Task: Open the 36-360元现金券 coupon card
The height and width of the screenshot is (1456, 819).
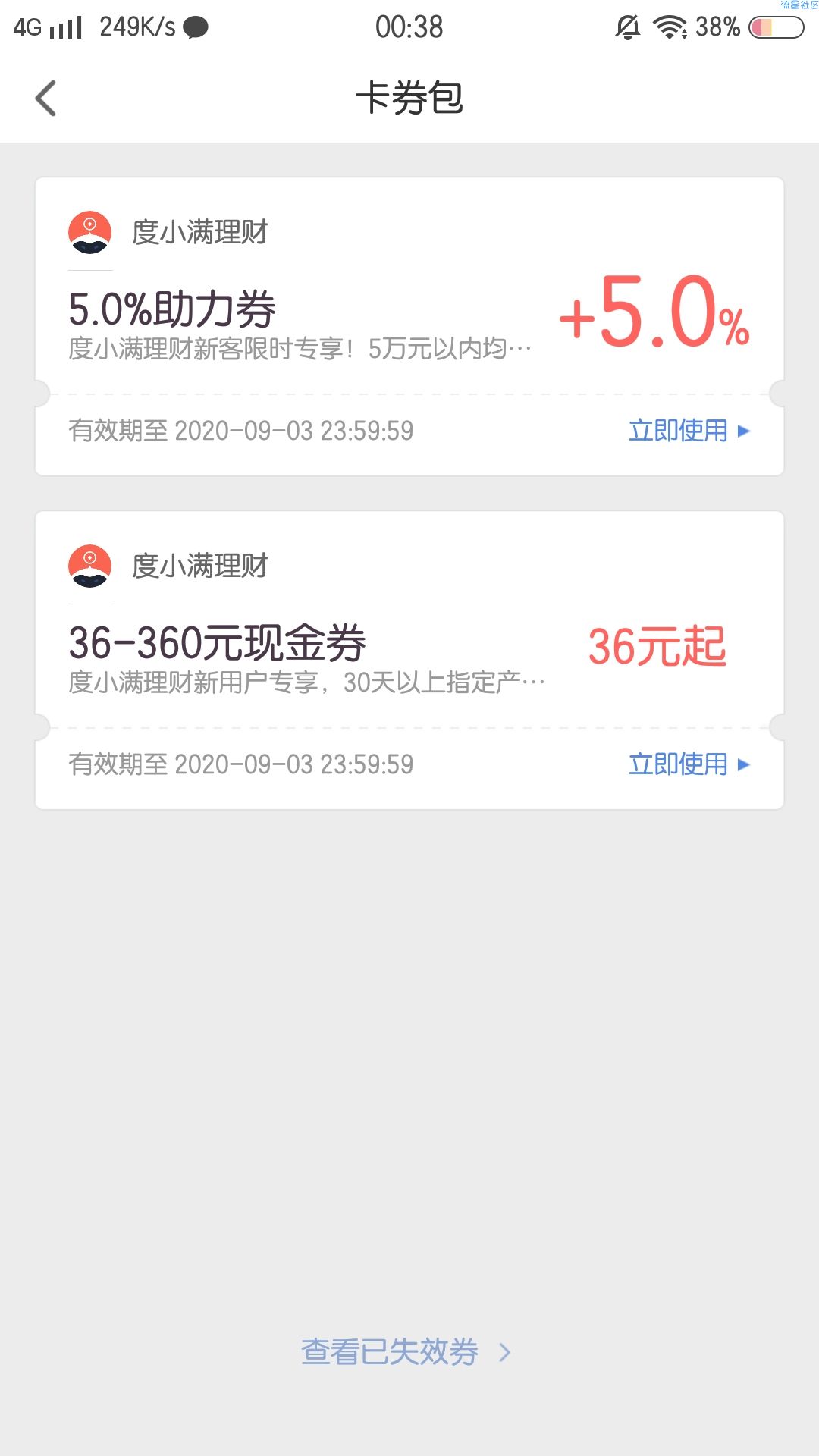Action: (409, 661)
